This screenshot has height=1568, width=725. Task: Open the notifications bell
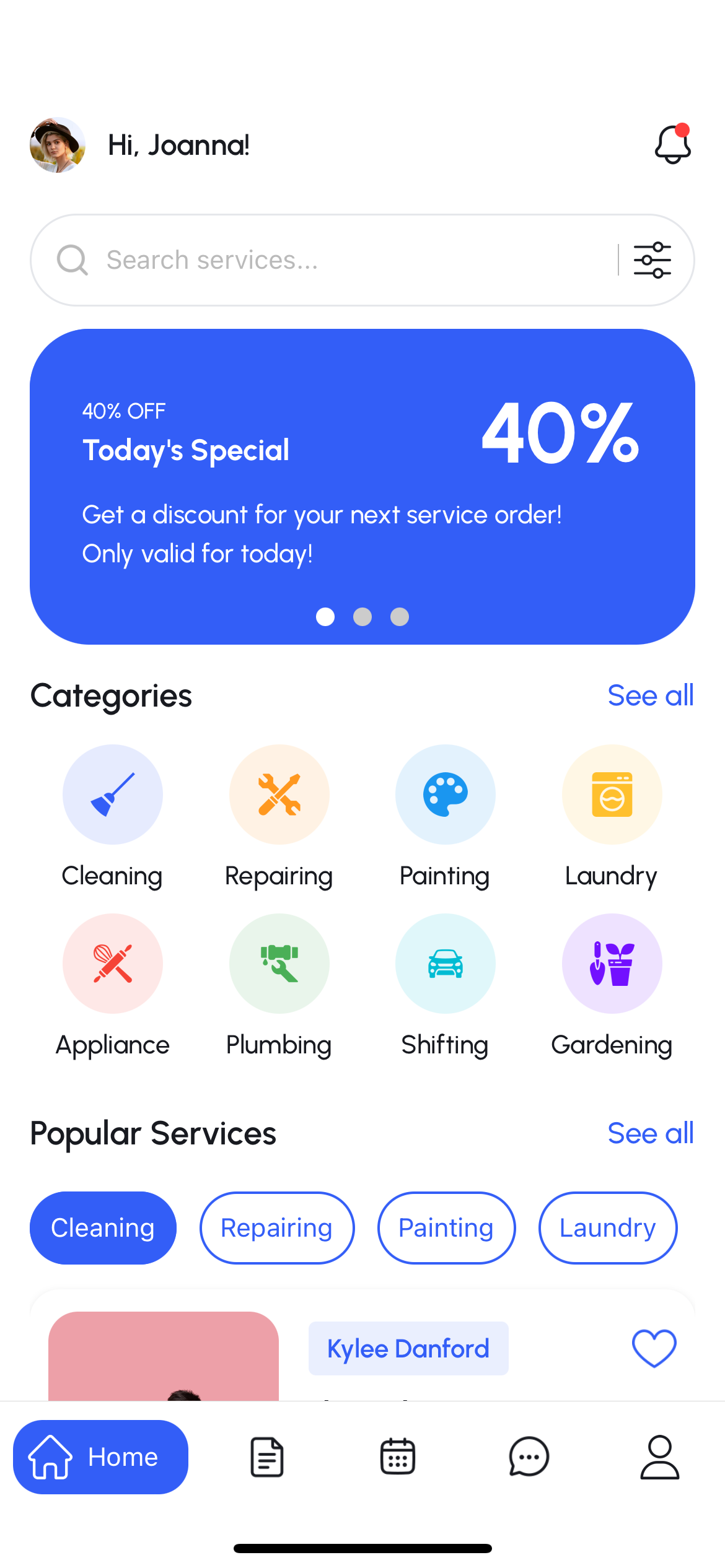point(672,144)
